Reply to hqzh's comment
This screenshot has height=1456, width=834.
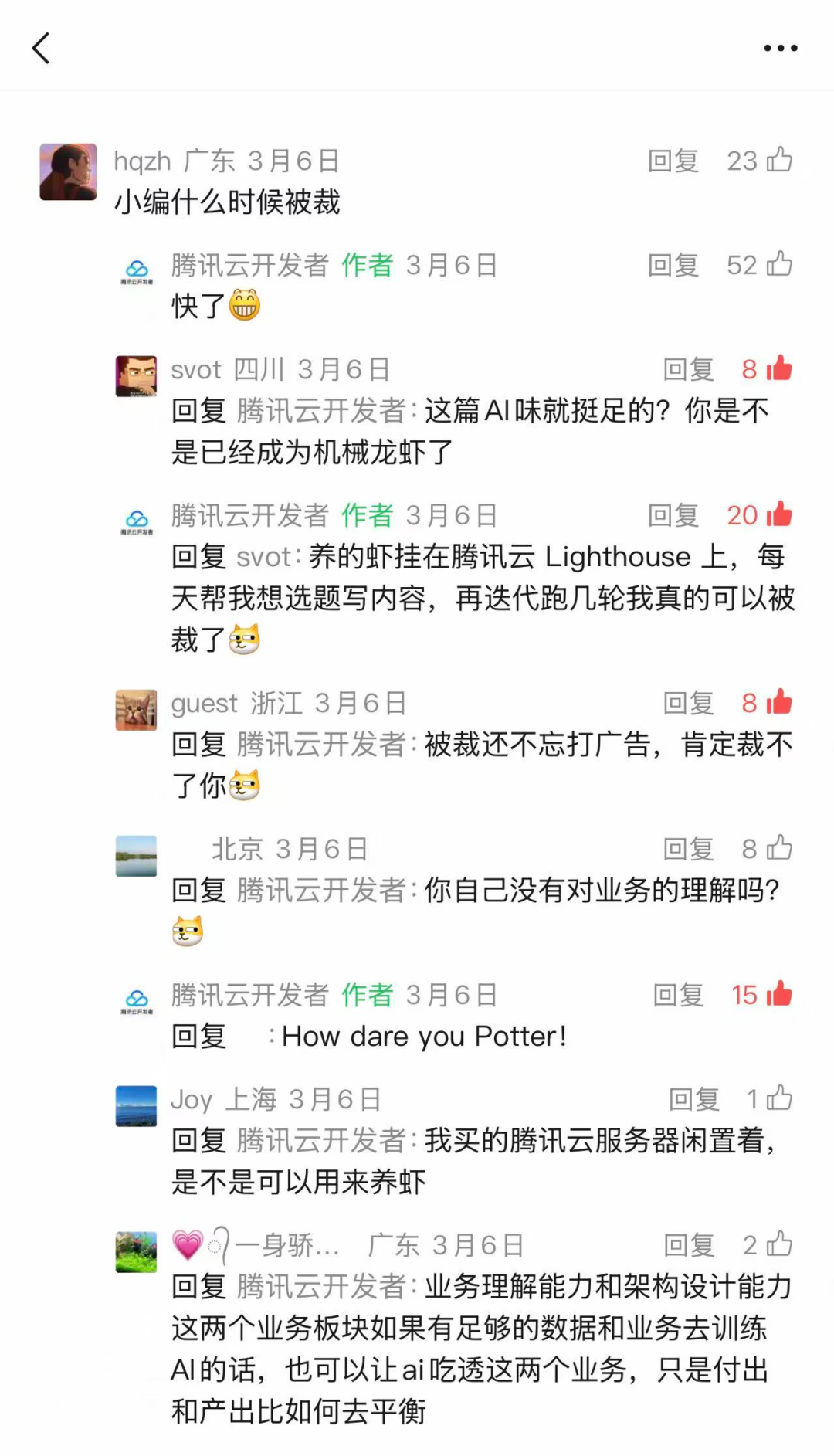coord(673,161)
